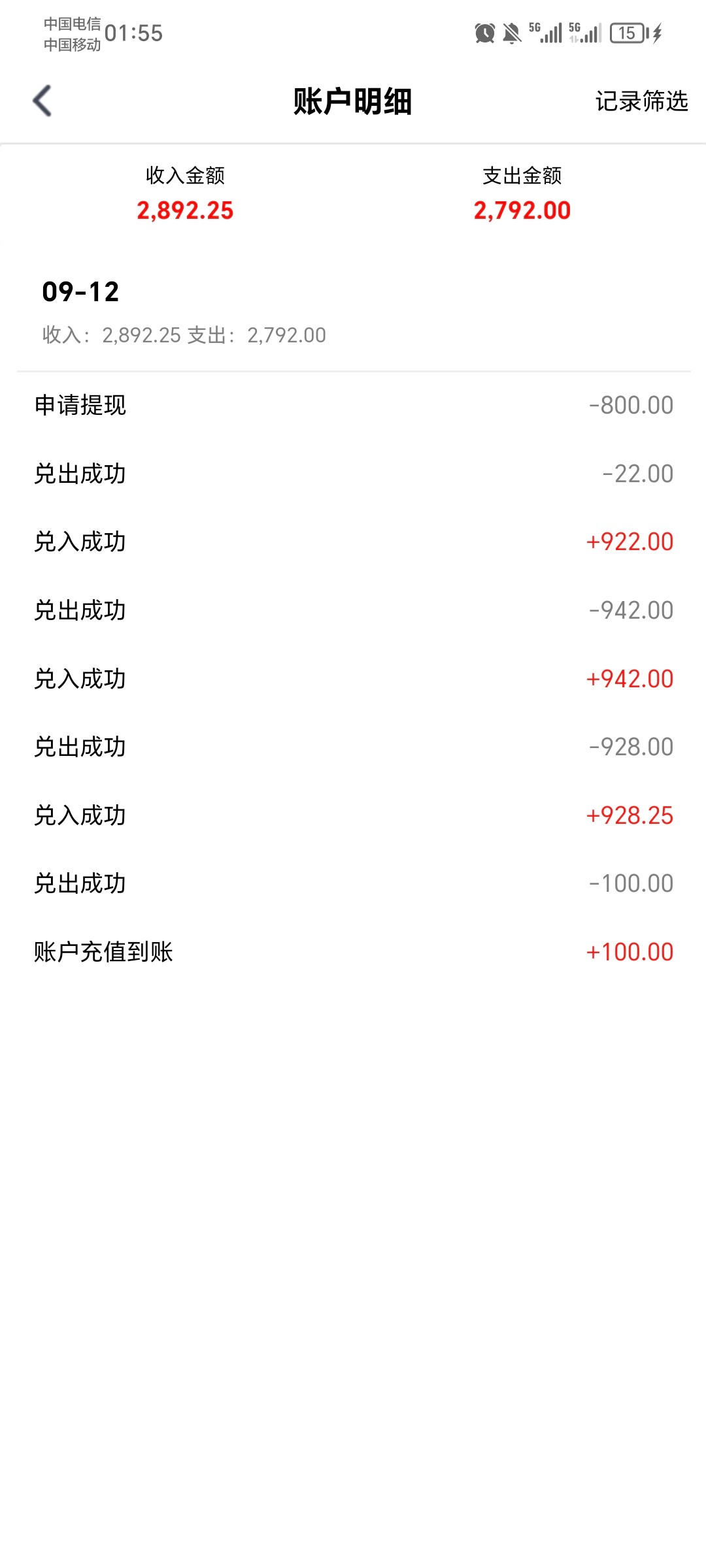This screenshot has height=1568, width=706.
Task: Go back from the 账户明细 page
Action: pos(42,101)
